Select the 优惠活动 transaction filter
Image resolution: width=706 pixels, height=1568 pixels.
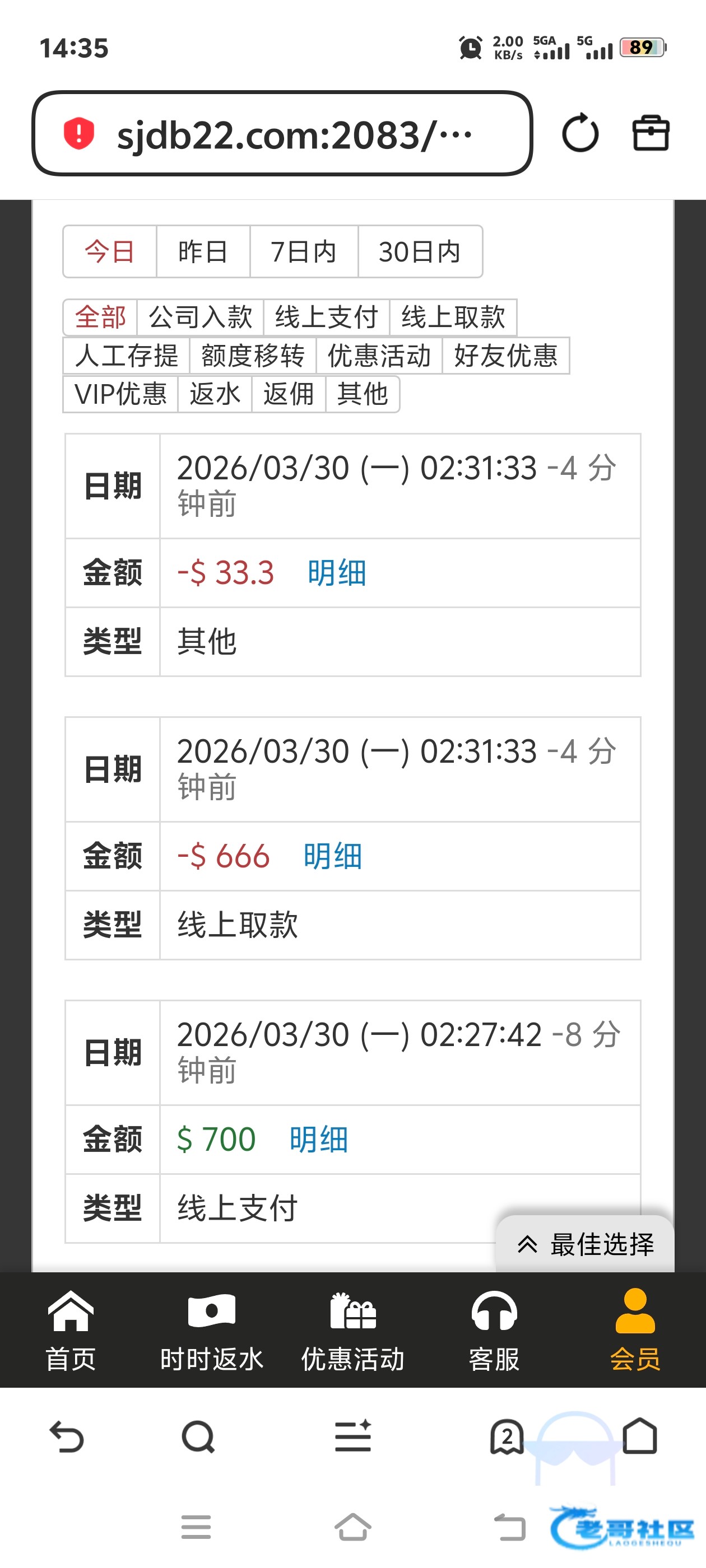[x=379, y=356]
